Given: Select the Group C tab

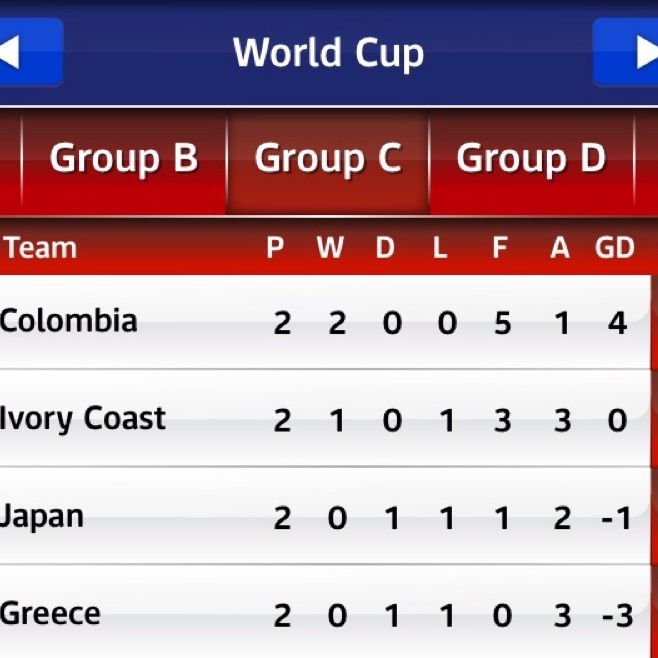Looking at the screenshot, I should tap(328, 159).
